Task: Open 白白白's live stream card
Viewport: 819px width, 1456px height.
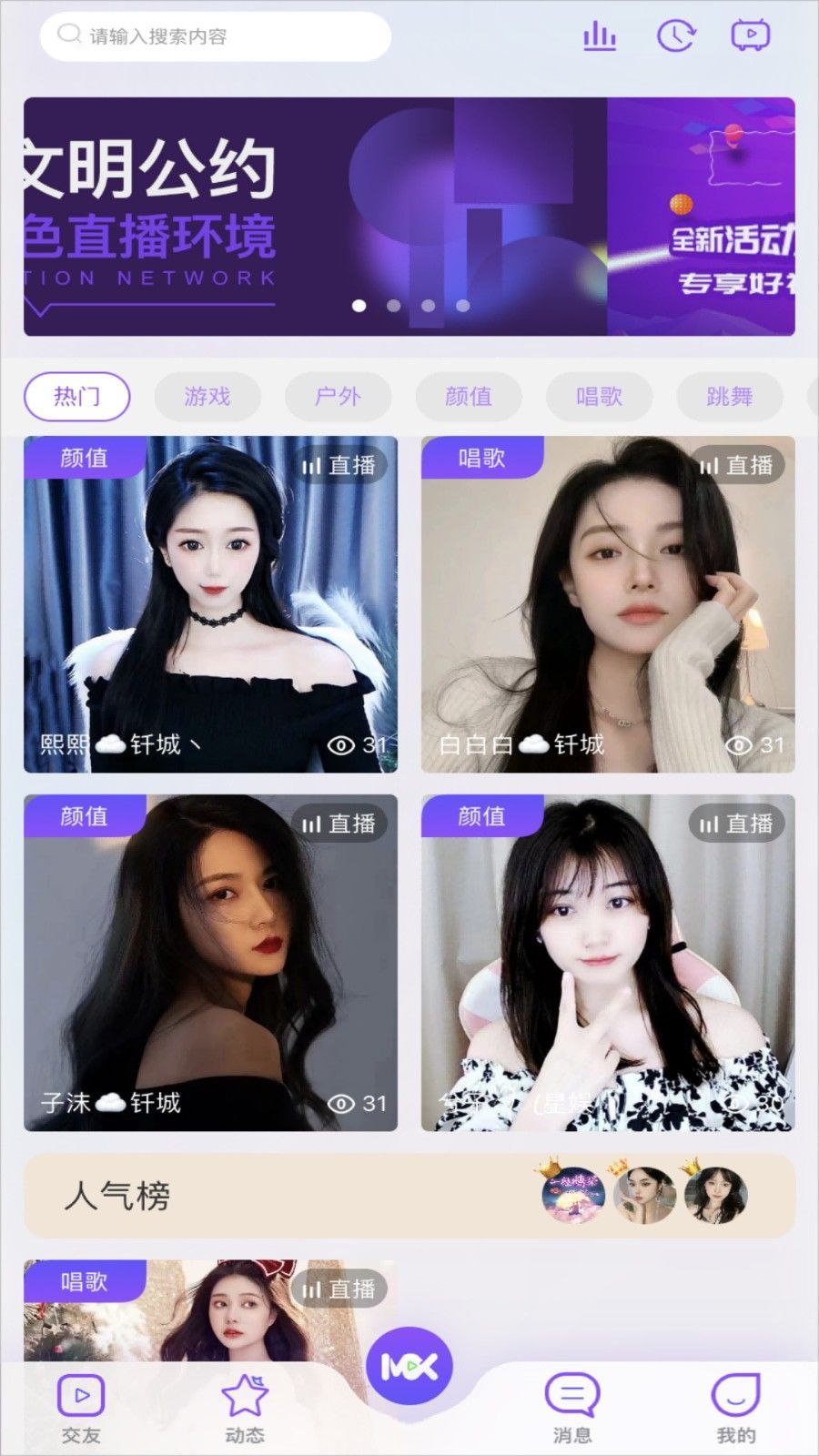Action: [x=608, y=604]
